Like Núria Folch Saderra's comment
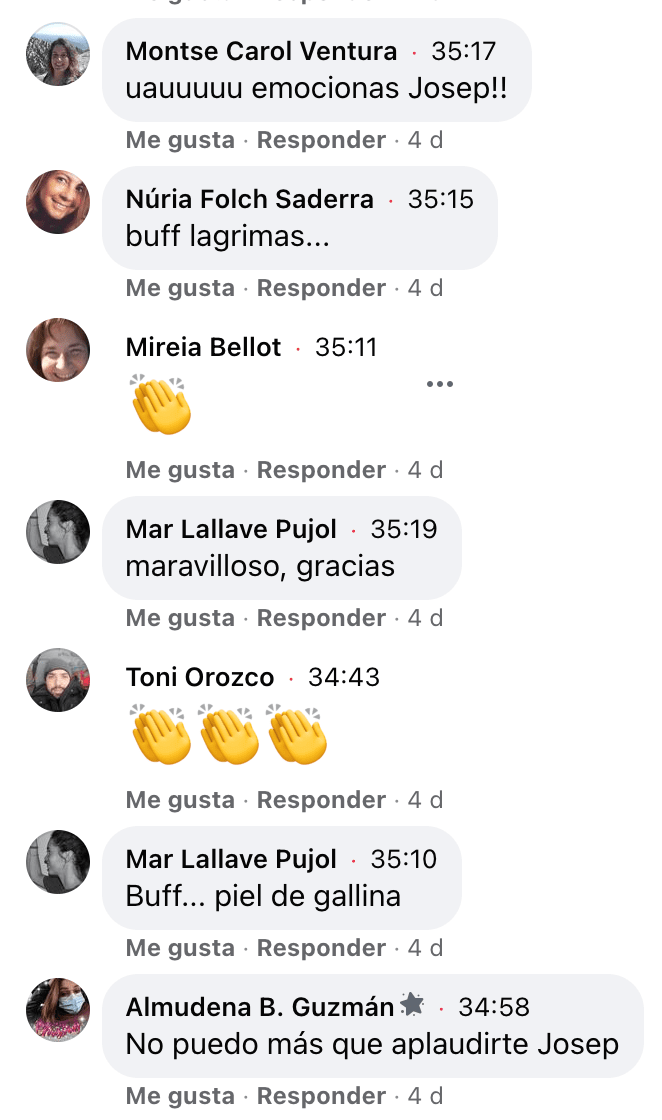The image size is (662, 1120). 180,288
